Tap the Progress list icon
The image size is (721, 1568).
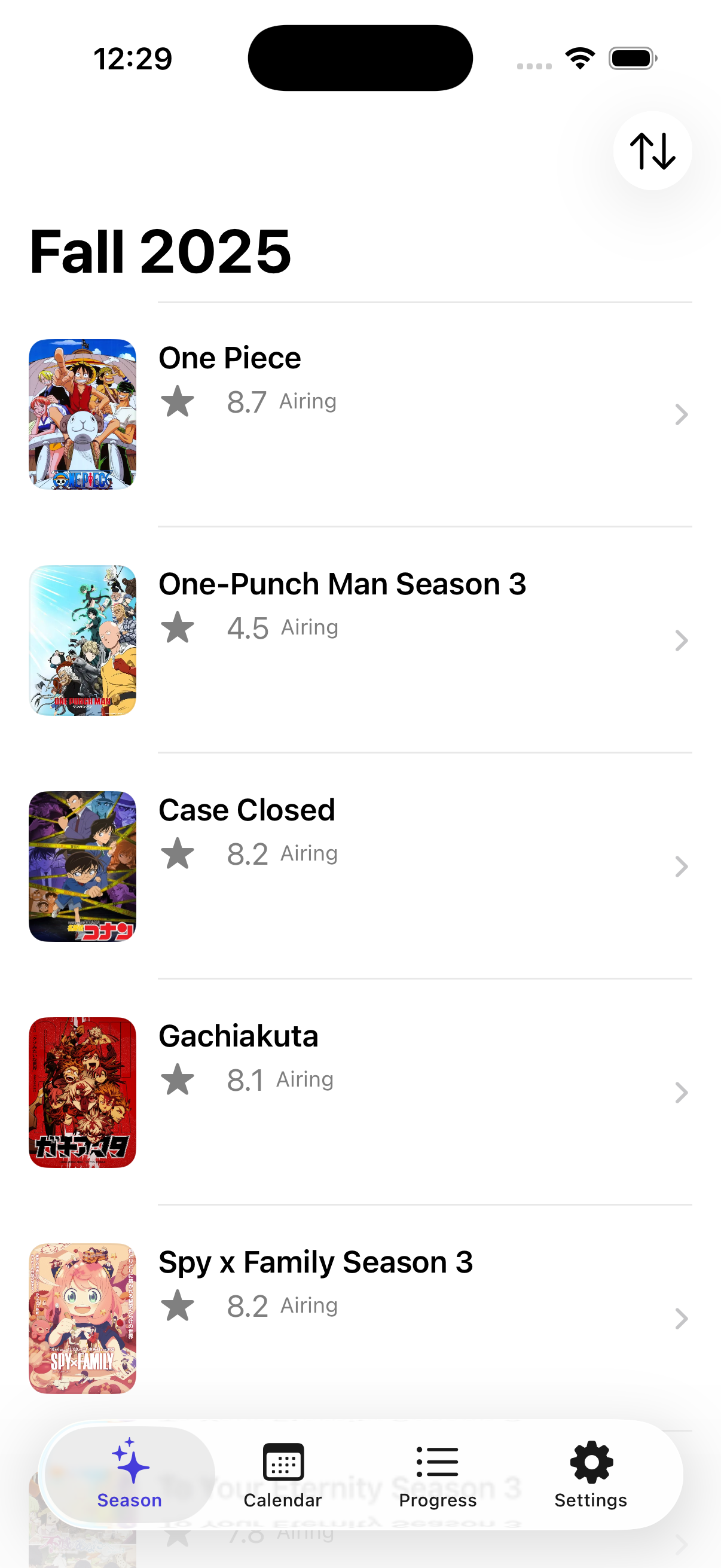(x=438, y=1460)
